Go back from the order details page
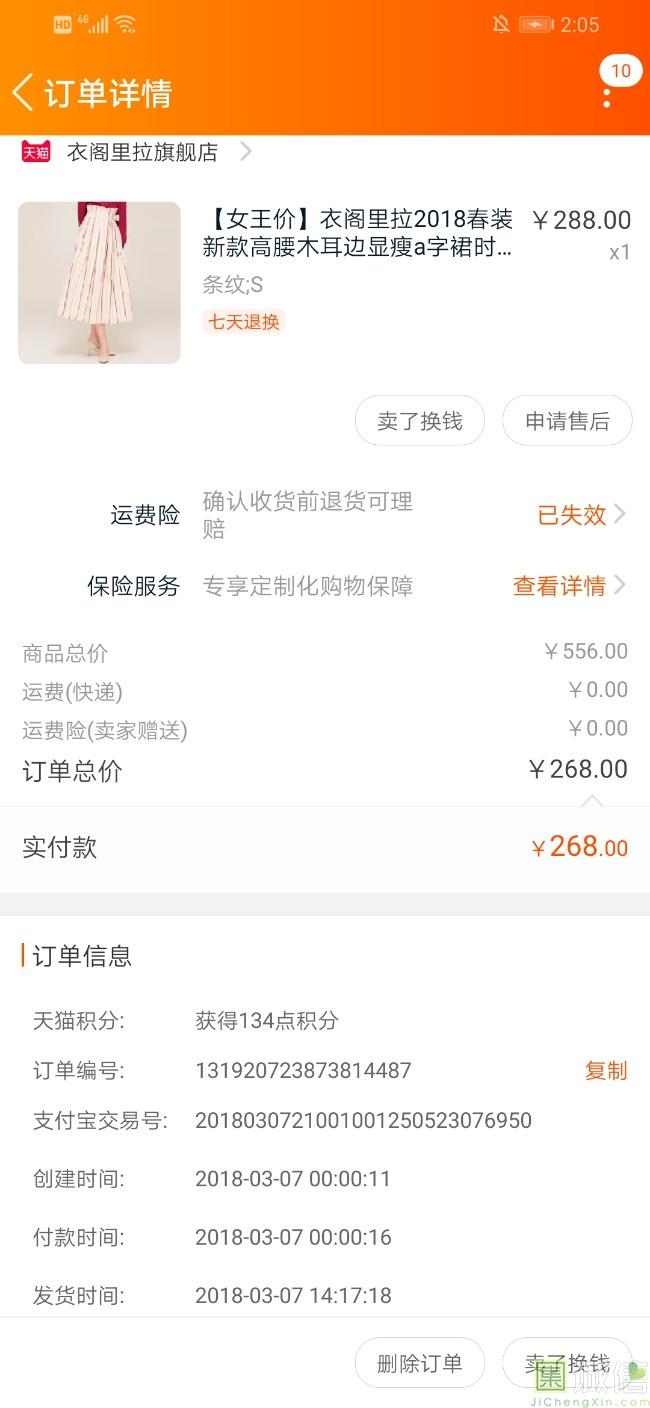Screen dimensions: 650x1408 click(24, 93)
